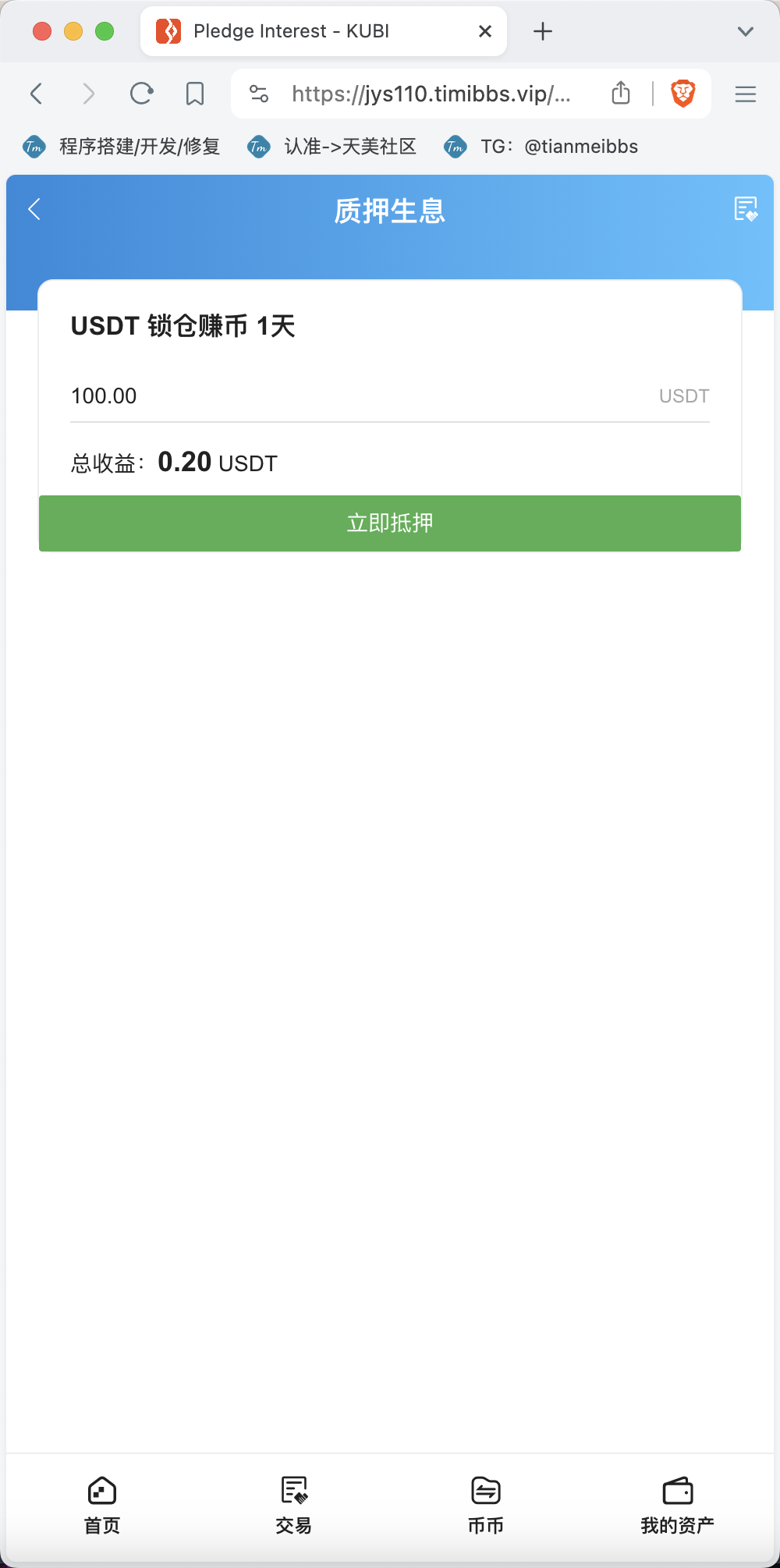Go to the 我的资产 tab

[x=677, y=1506]
